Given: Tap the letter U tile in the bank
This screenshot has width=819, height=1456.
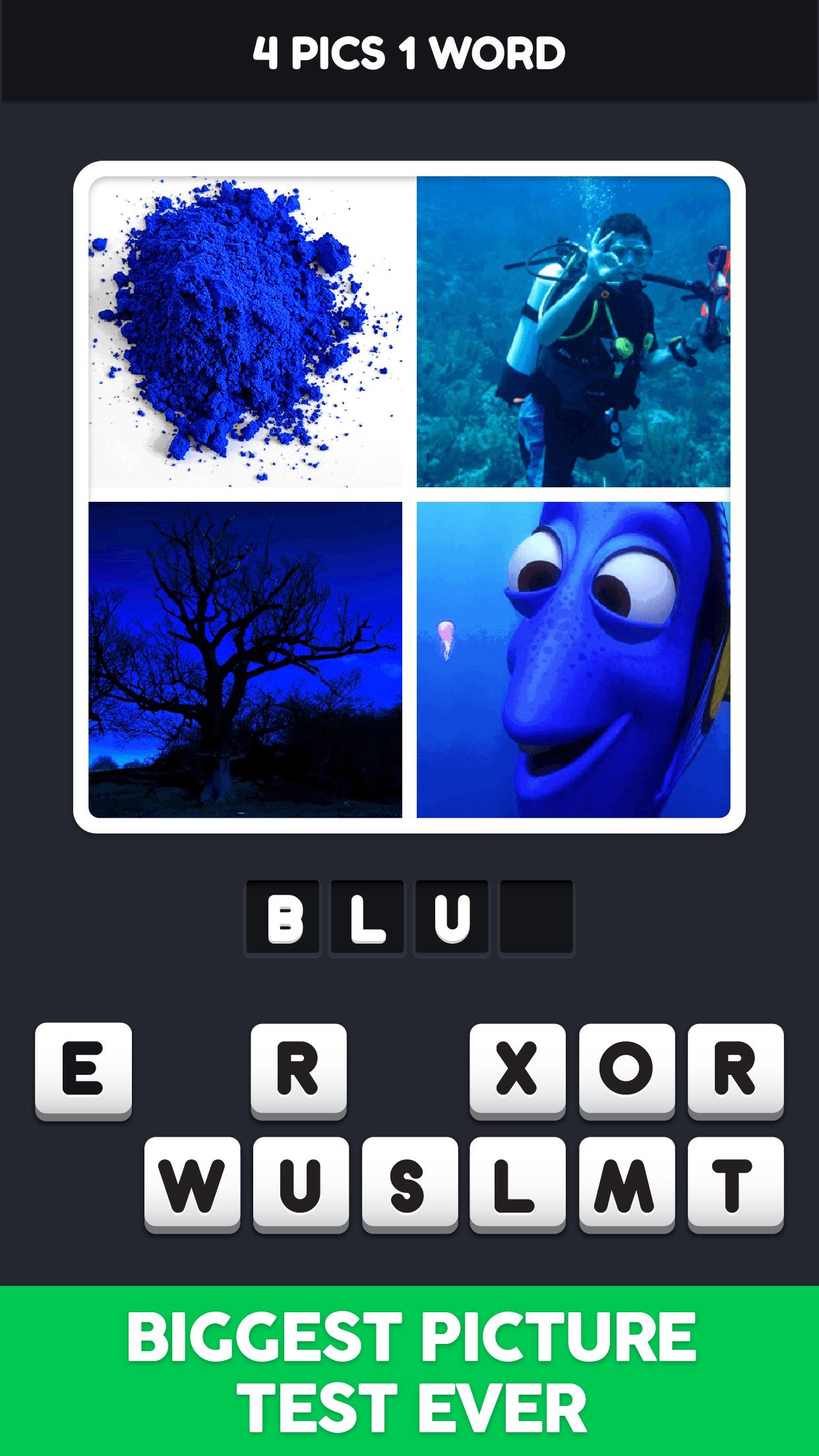Looking at the screenshot, I should click(301, 1184).
